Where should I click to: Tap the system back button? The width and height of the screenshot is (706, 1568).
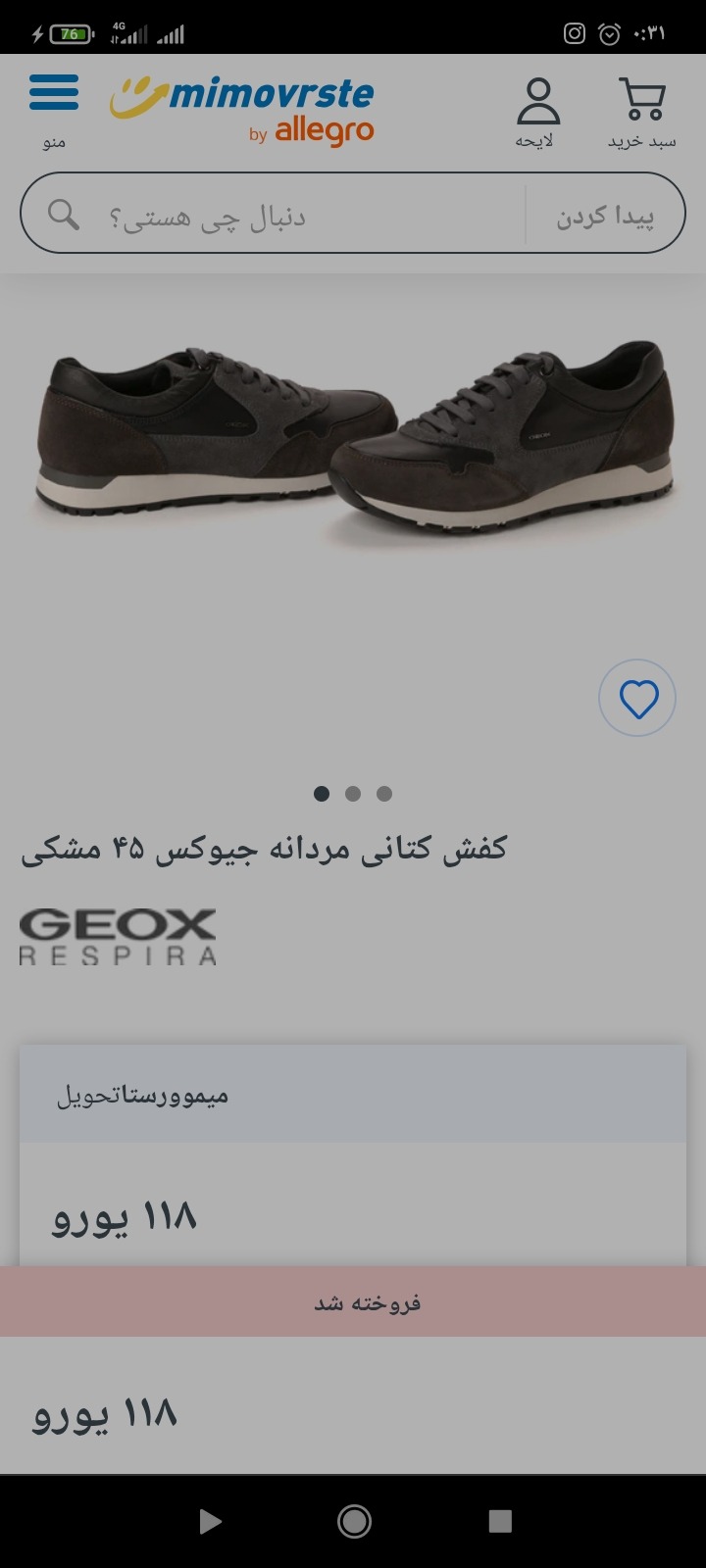(x=209, y=1521)
